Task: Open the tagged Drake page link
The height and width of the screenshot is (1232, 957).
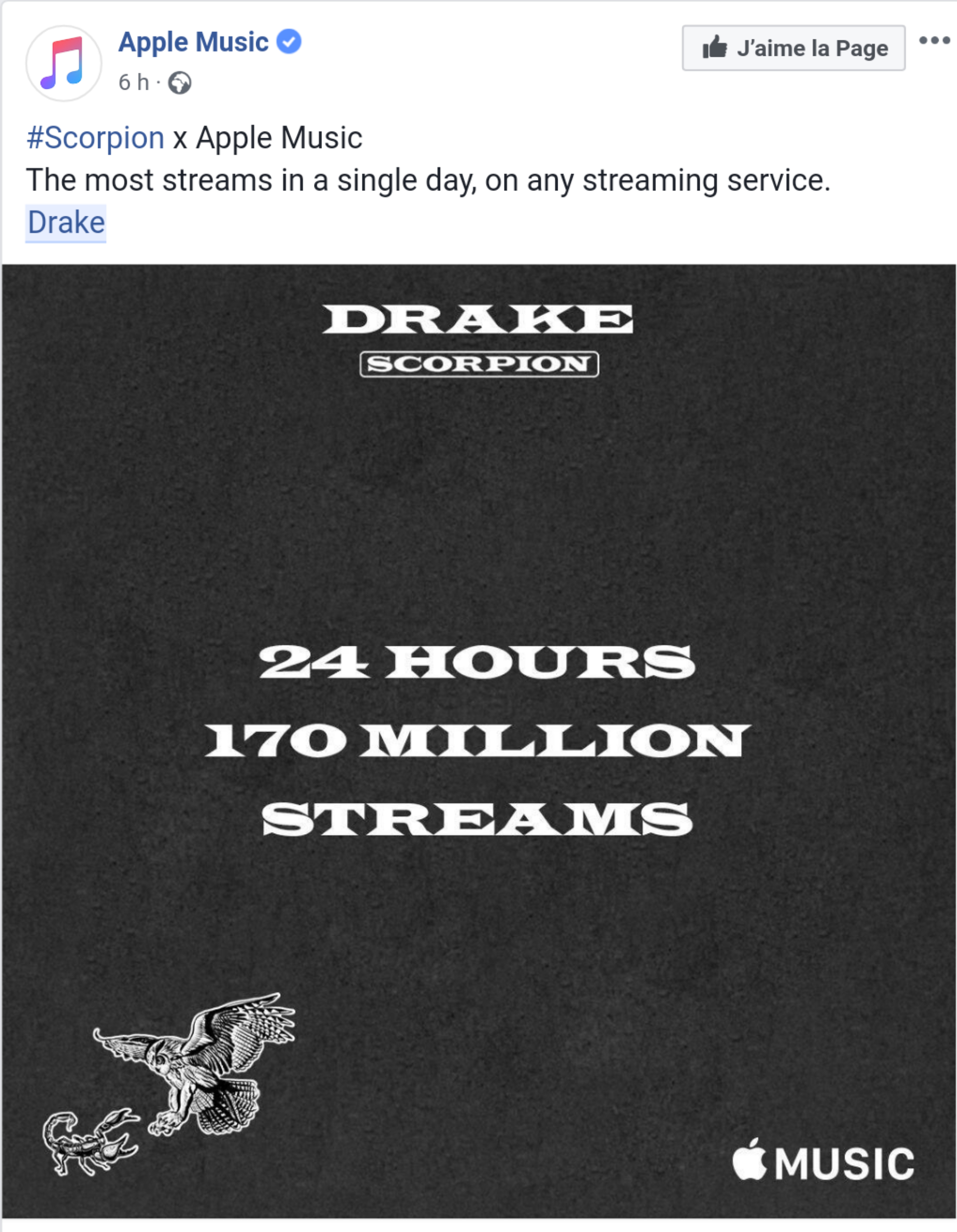Action: pos(66,223)
